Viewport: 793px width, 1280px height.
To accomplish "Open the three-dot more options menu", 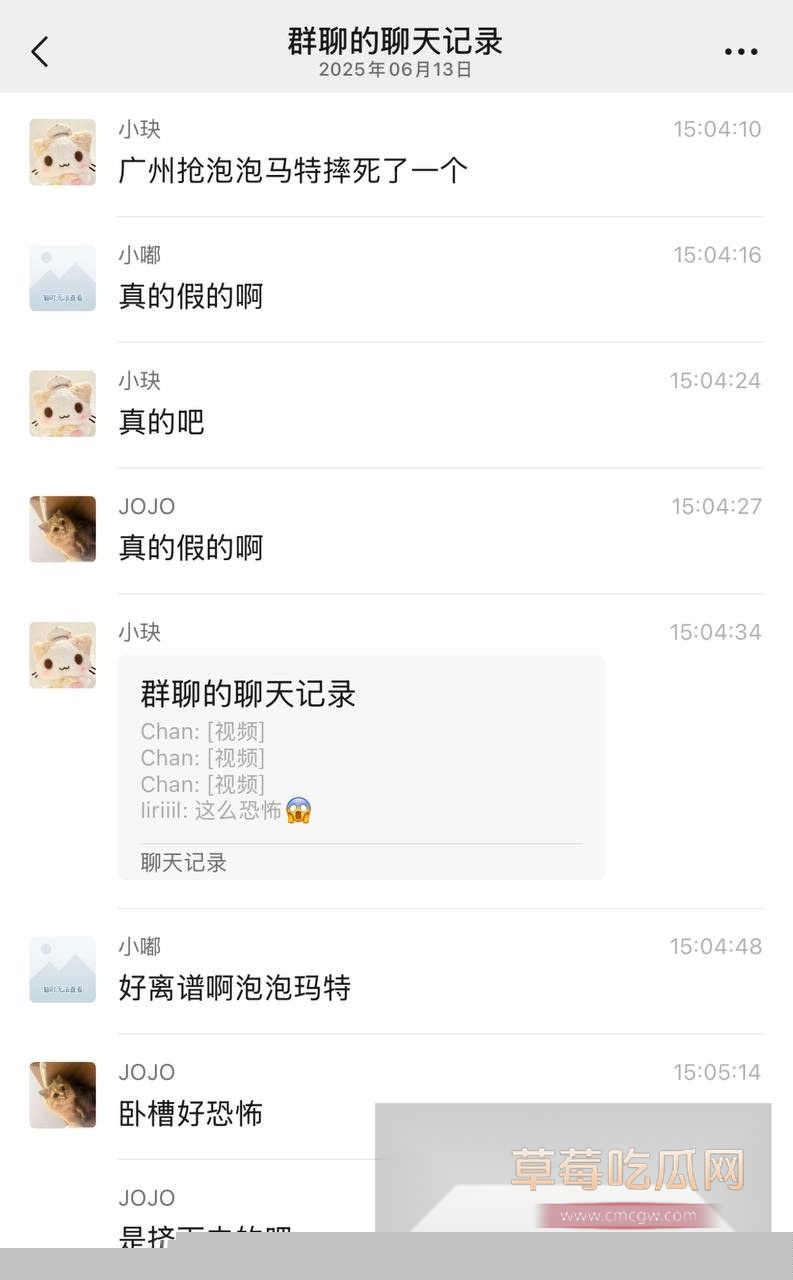I will pos(741,51).
